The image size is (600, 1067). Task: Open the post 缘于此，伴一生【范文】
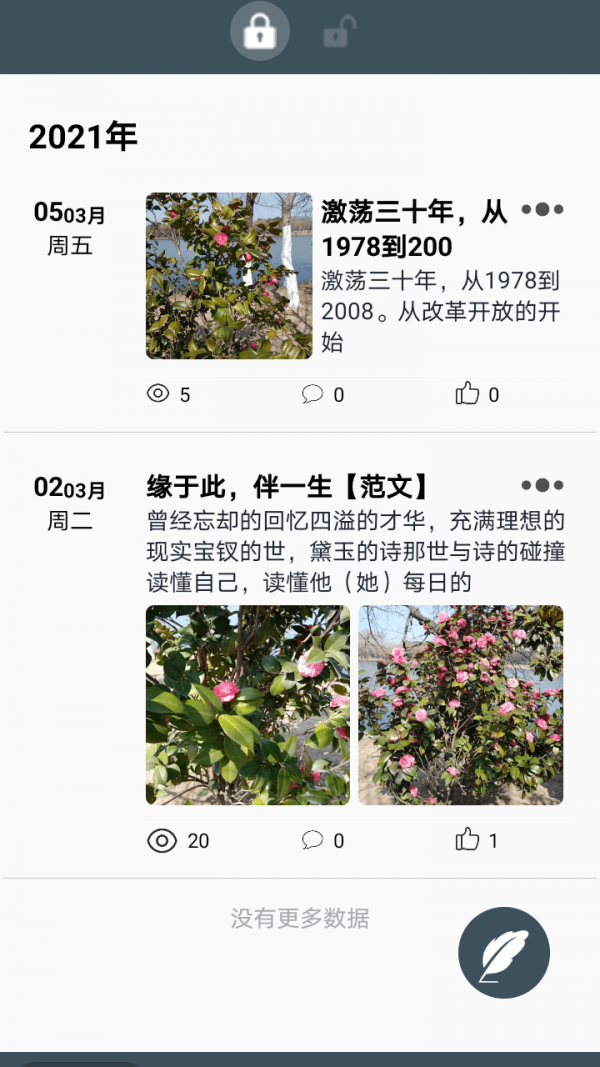pyautogui.click(x=288, y=487)
